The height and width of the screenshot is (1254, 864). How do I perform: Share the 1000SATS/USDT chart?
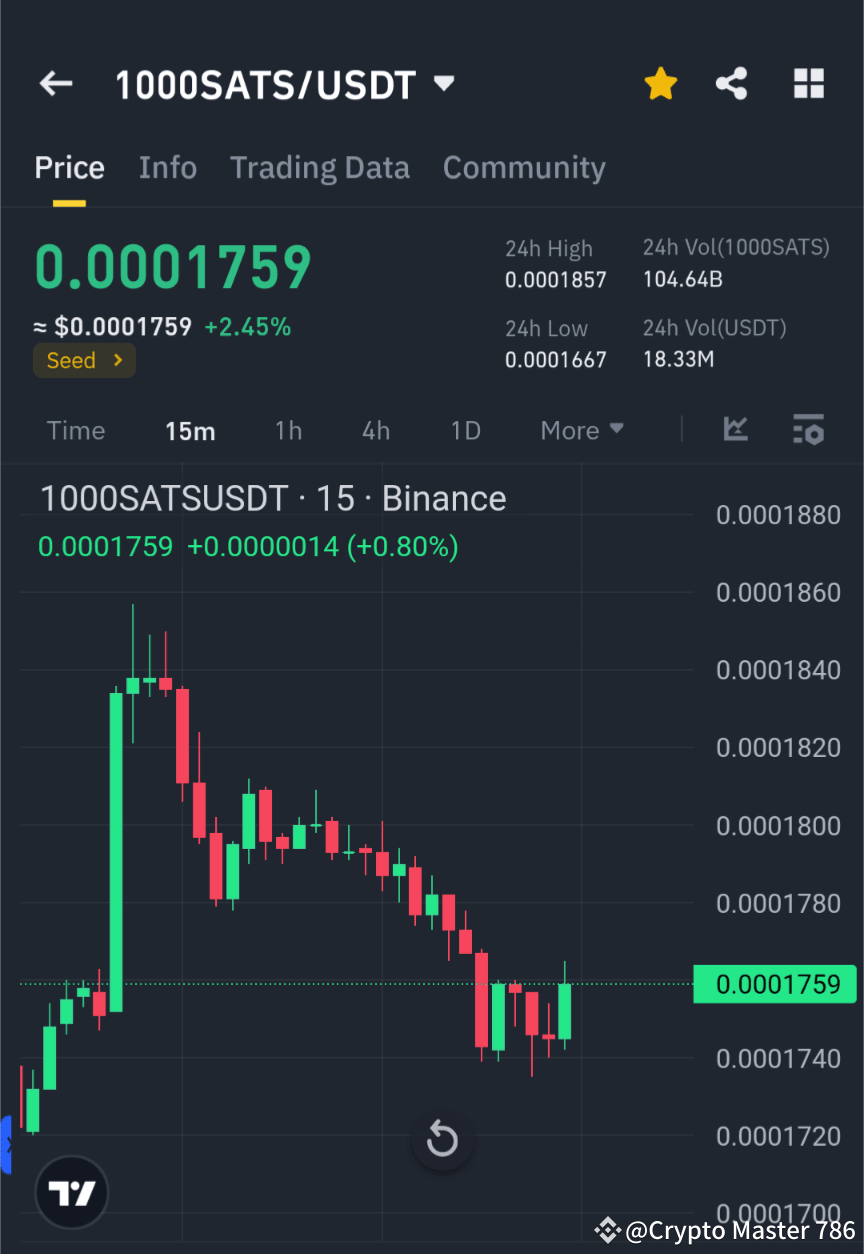[731, 83]
